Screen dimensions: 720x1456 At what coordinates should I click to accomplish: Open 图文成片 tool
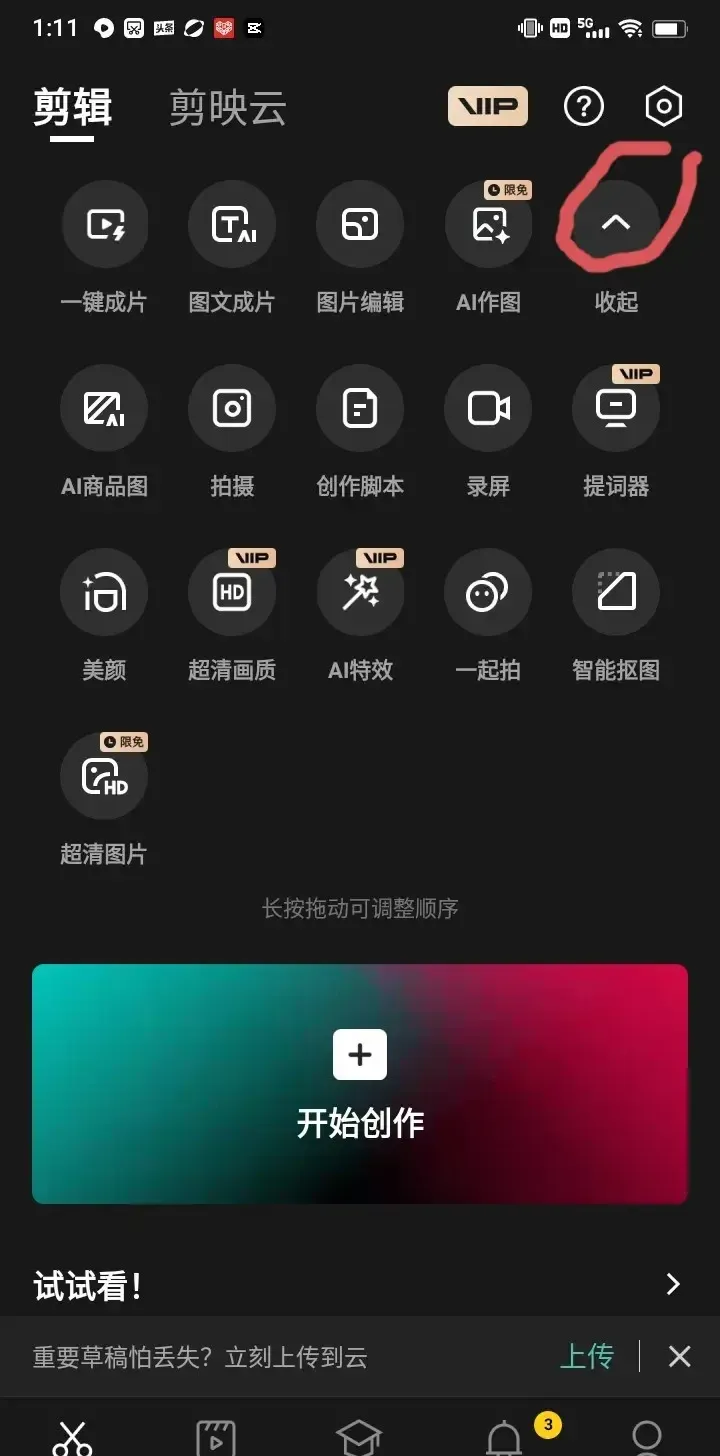pyautogui.click(x=232, y=225)
